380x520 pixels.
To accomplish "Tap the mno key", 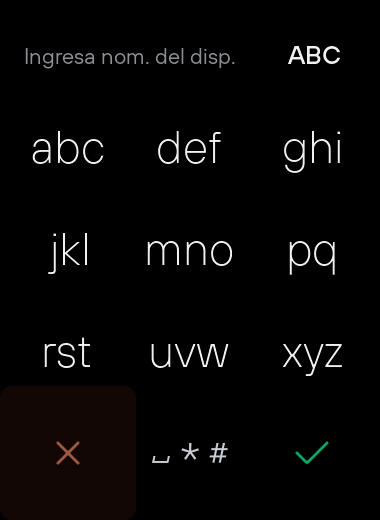I will pyautogui.click(x=189, y=253).
